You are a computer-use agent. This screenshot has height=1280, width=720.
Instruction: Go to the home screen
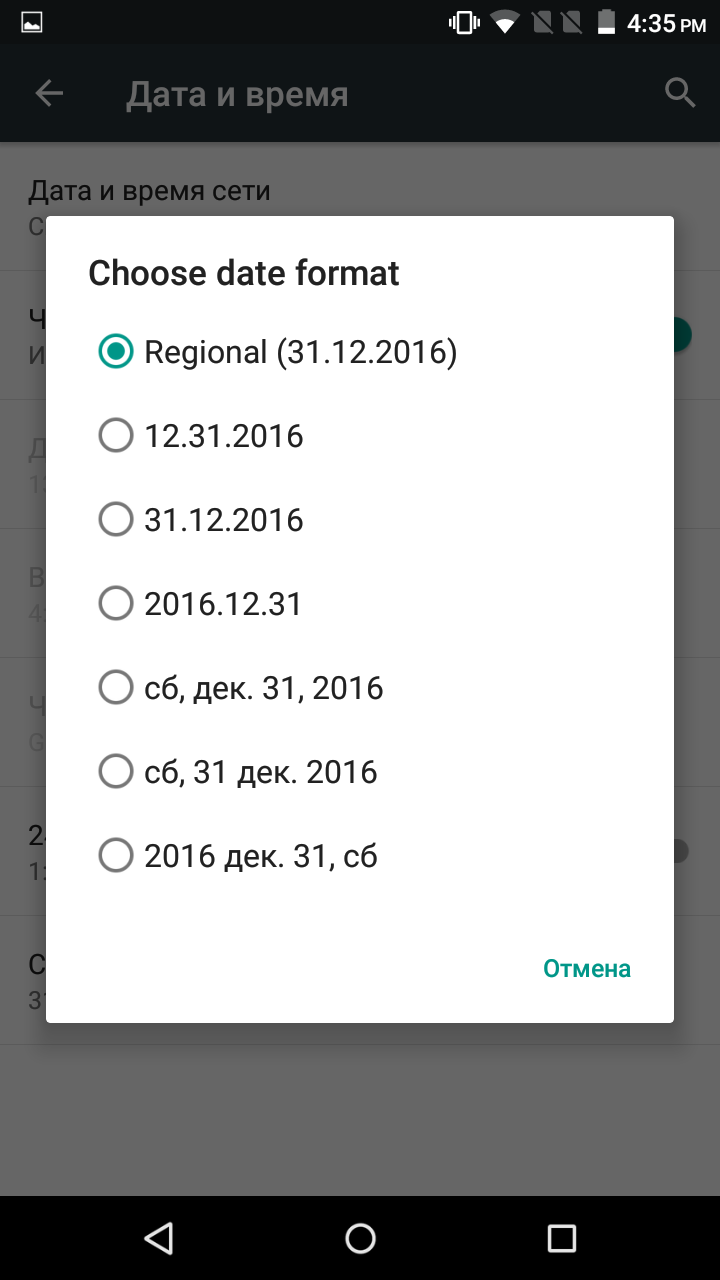(360, 1238)
